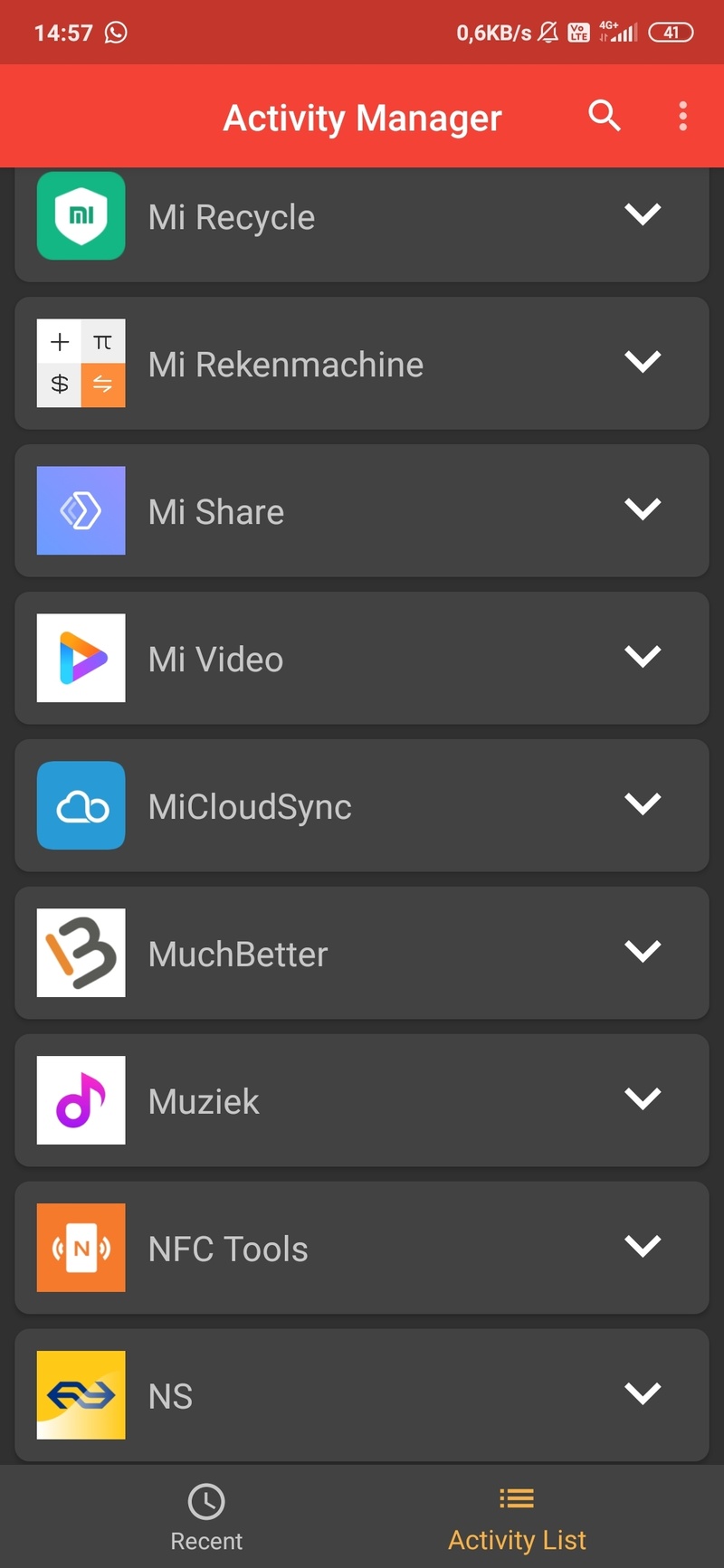Image resolution: width=724 pixels, height=1568 pixels.
Task: Expand the Mi Recycle entry
Action: click(643, 215)
